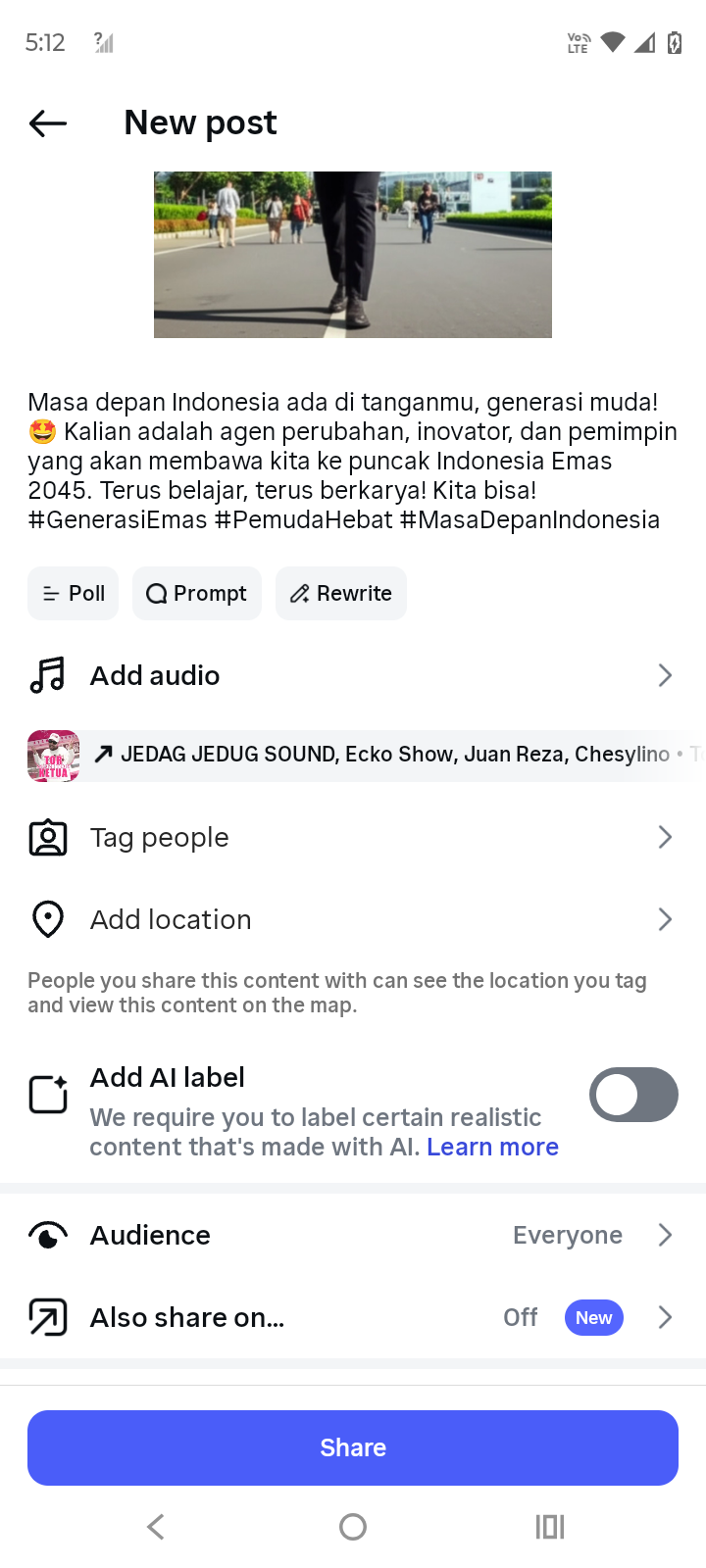Viewport: 706px width, 1568px height.
Task: Tap the system home button
Action: click(x=353, y=1527)
